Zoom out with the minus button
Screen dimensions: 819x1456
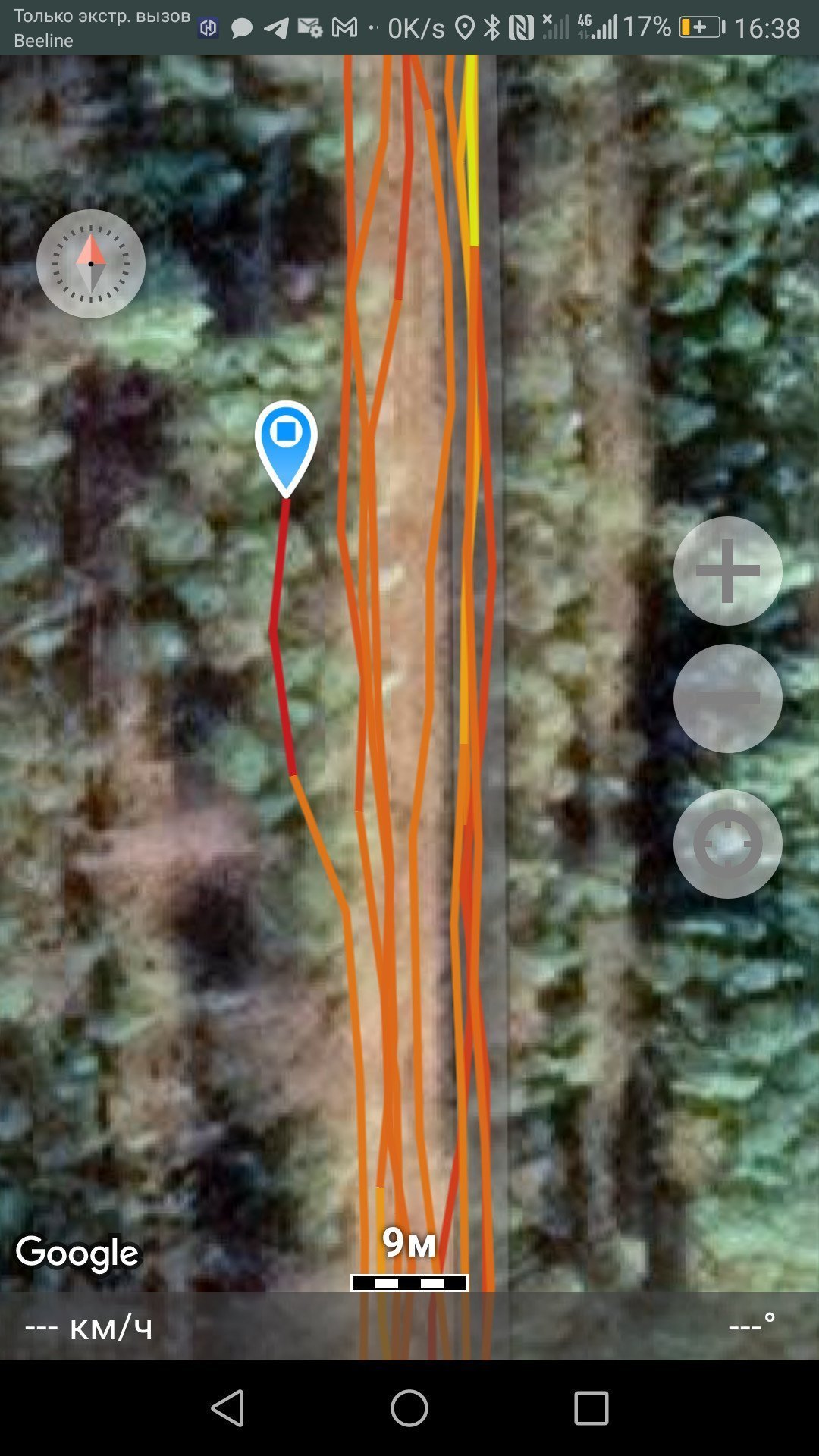(728, 698)
